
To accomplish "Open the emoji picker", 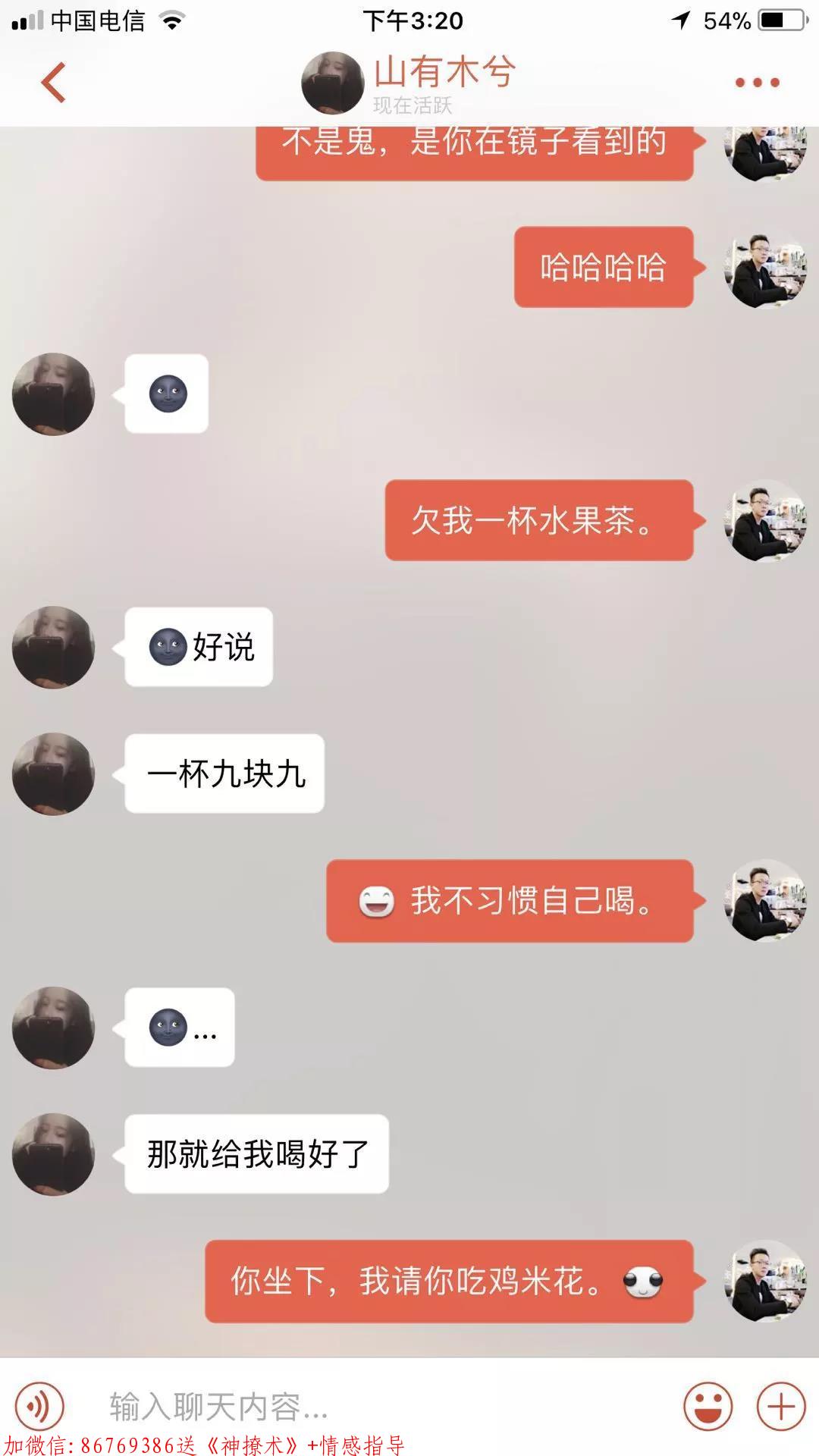I will tap(708, 1407).
